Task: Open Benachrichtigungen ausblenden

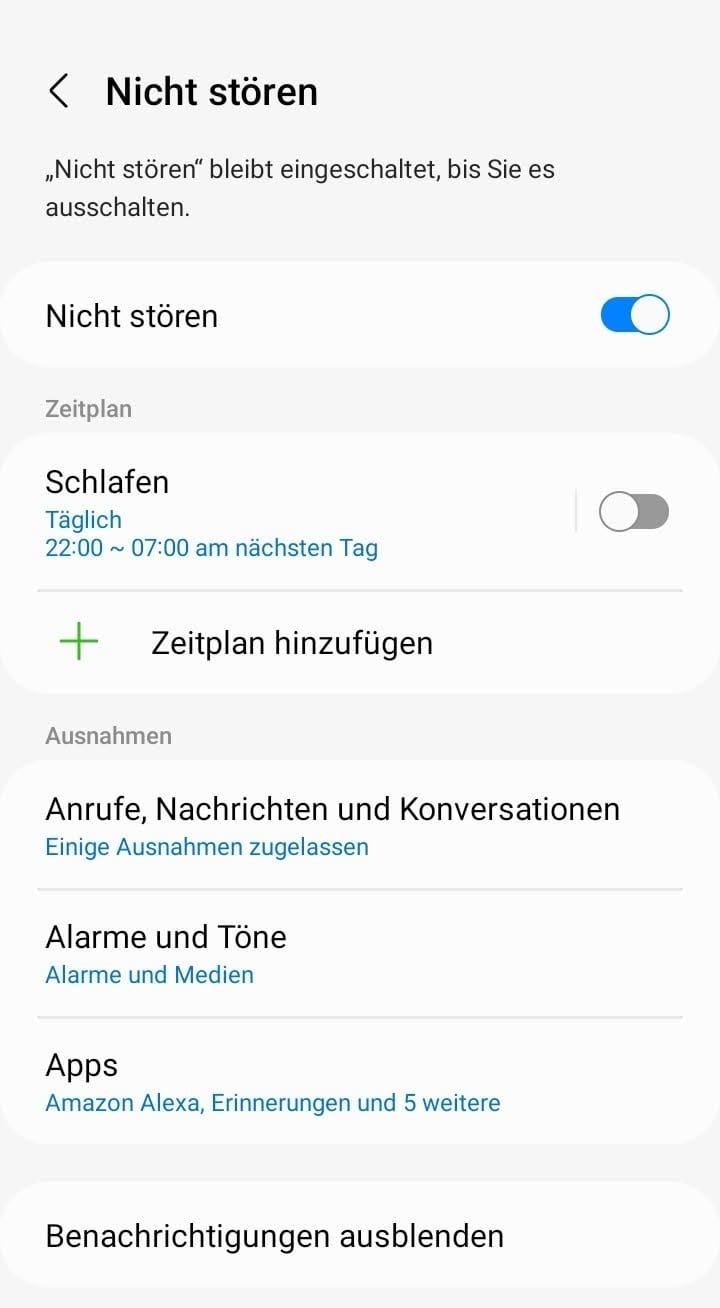Action: [275, 1236]
